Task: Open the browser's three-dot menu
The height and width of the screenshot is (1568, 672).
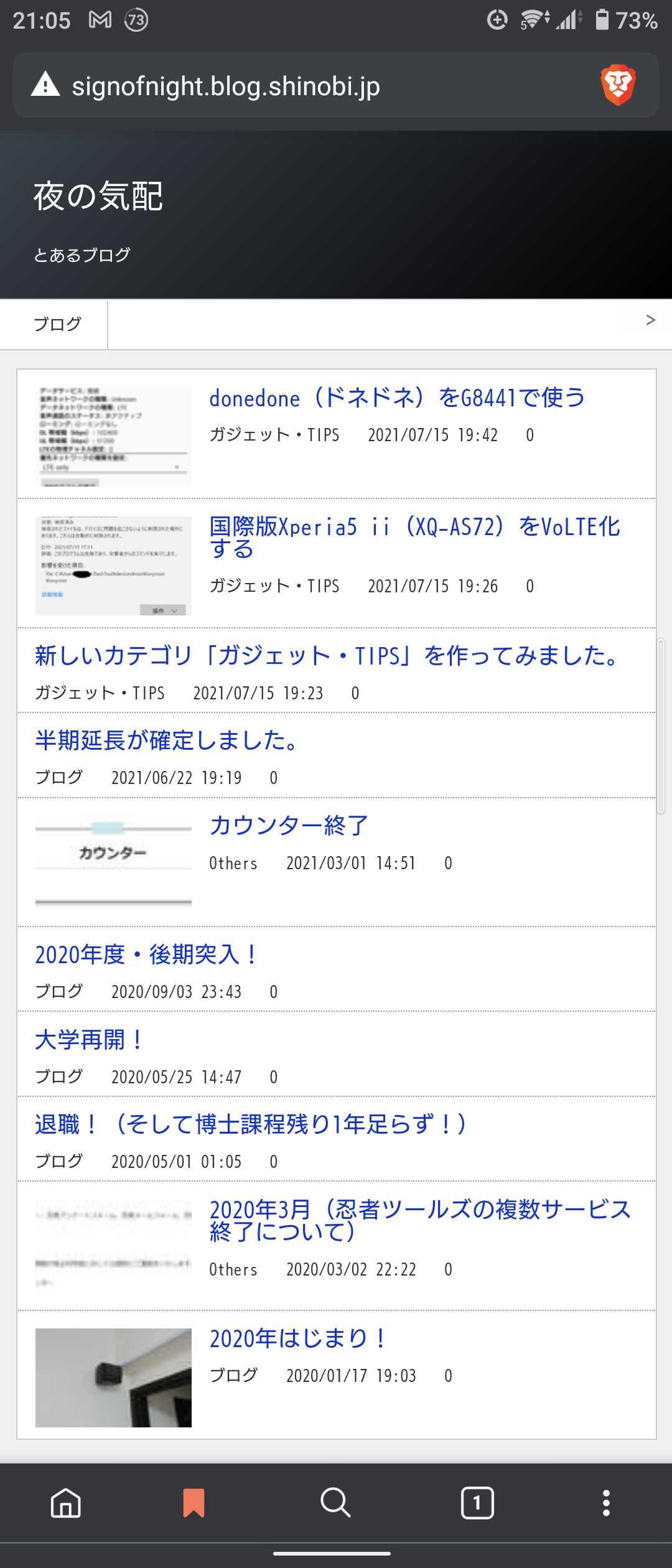Action: 606,1503
